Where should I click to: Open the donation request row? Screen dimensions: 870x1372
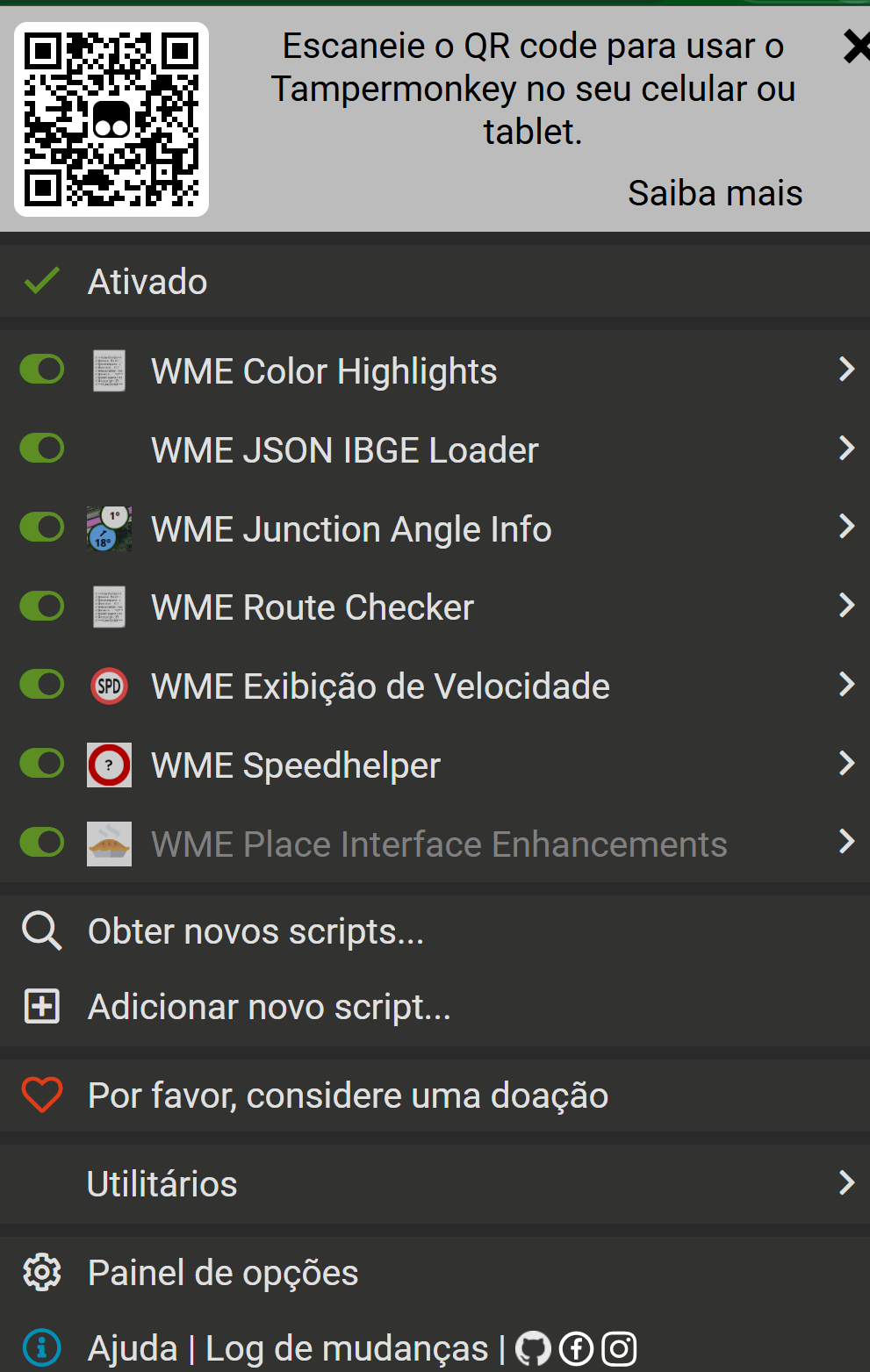coord(348,1095)
